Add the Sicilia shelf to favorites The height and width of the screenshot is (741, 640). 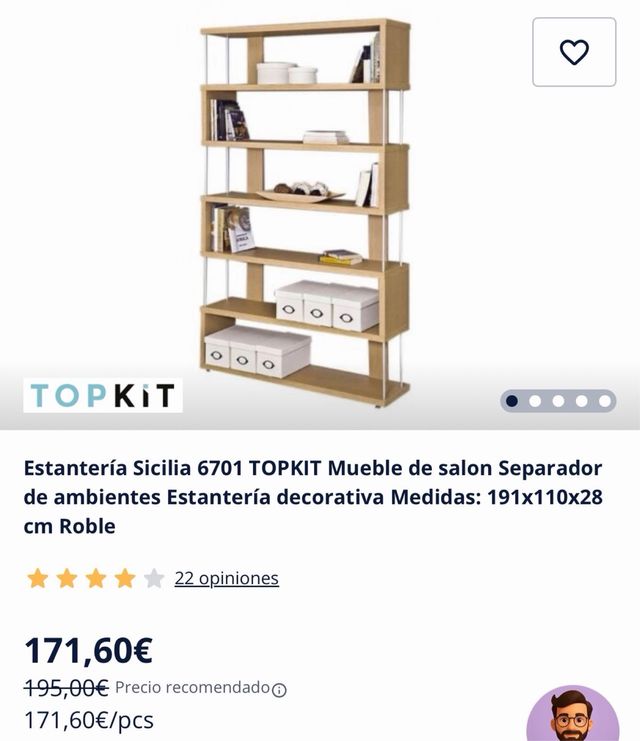(574, 52)
